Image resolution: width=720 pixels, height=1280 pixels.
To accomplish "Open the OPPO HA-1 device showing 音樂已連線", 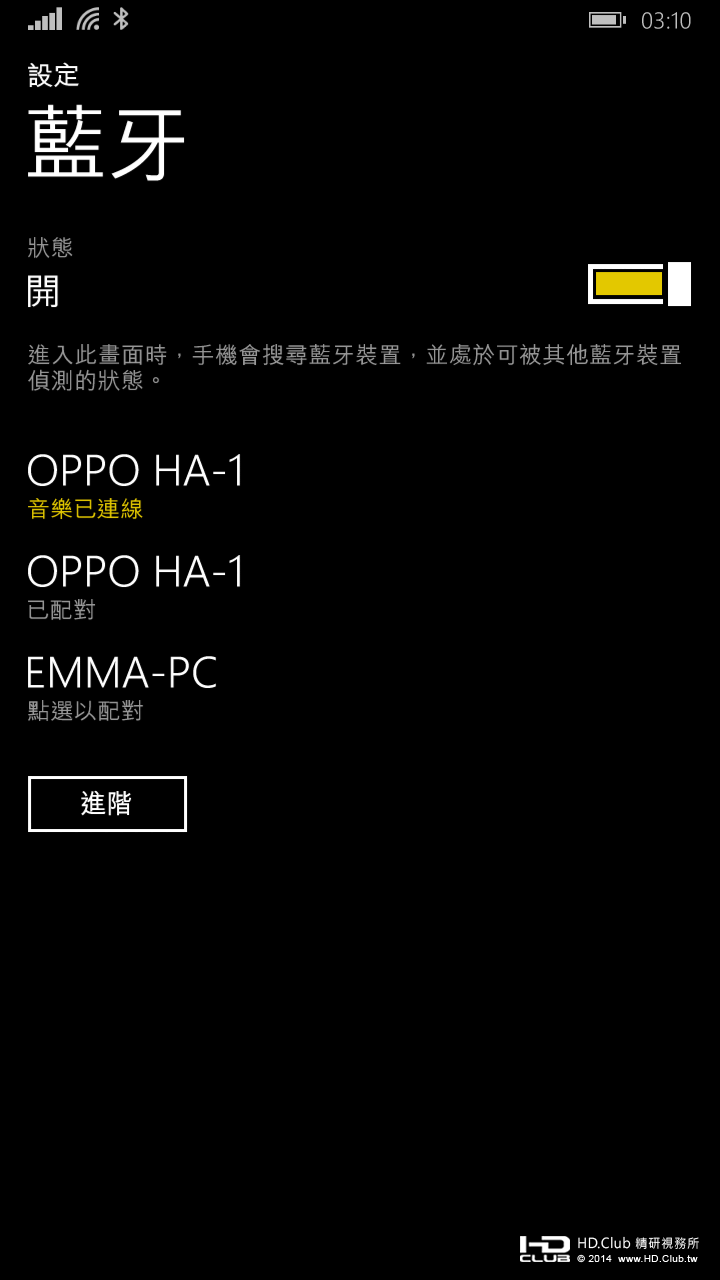I will point(136,483).
